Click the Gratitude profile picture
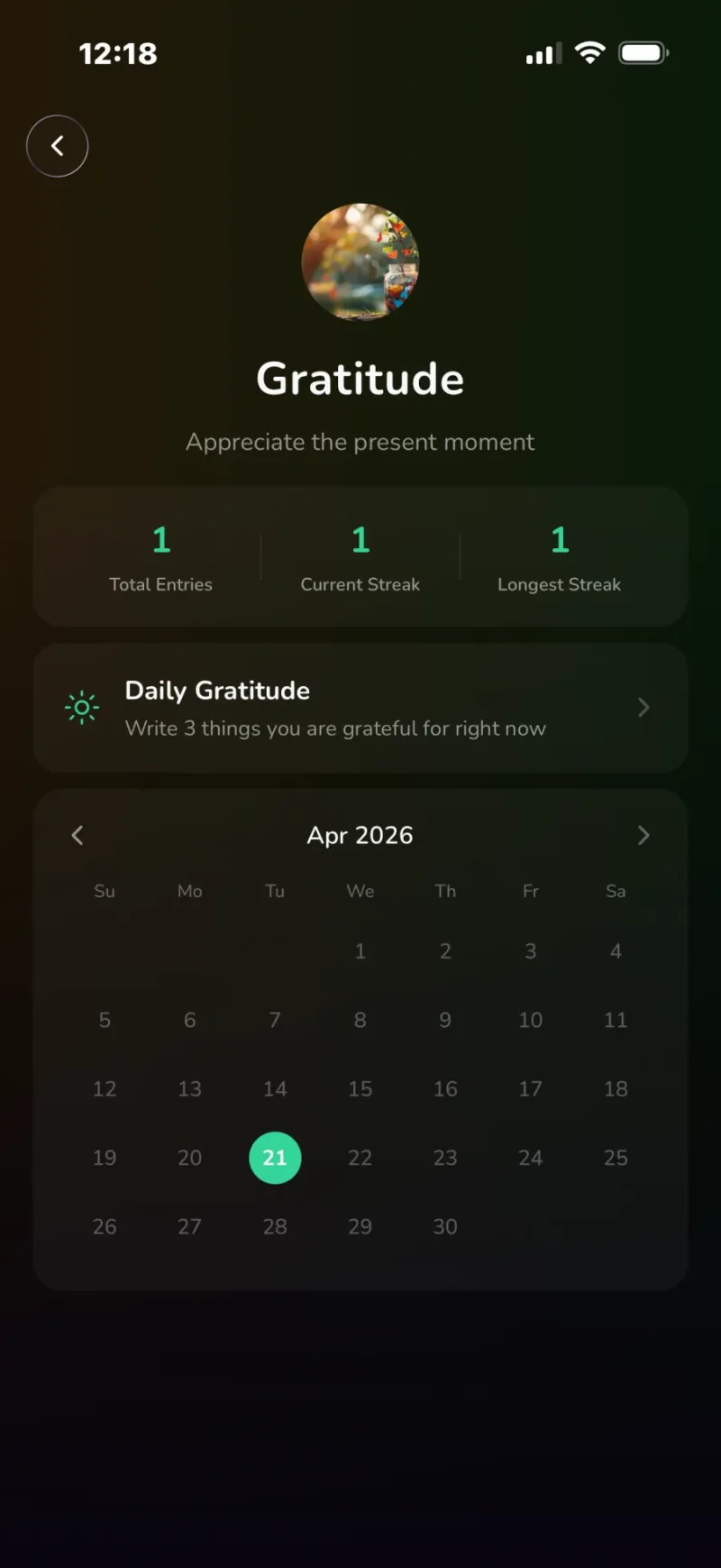The image size is (721, 1568). pyautogui.click(x=360, y=262)
